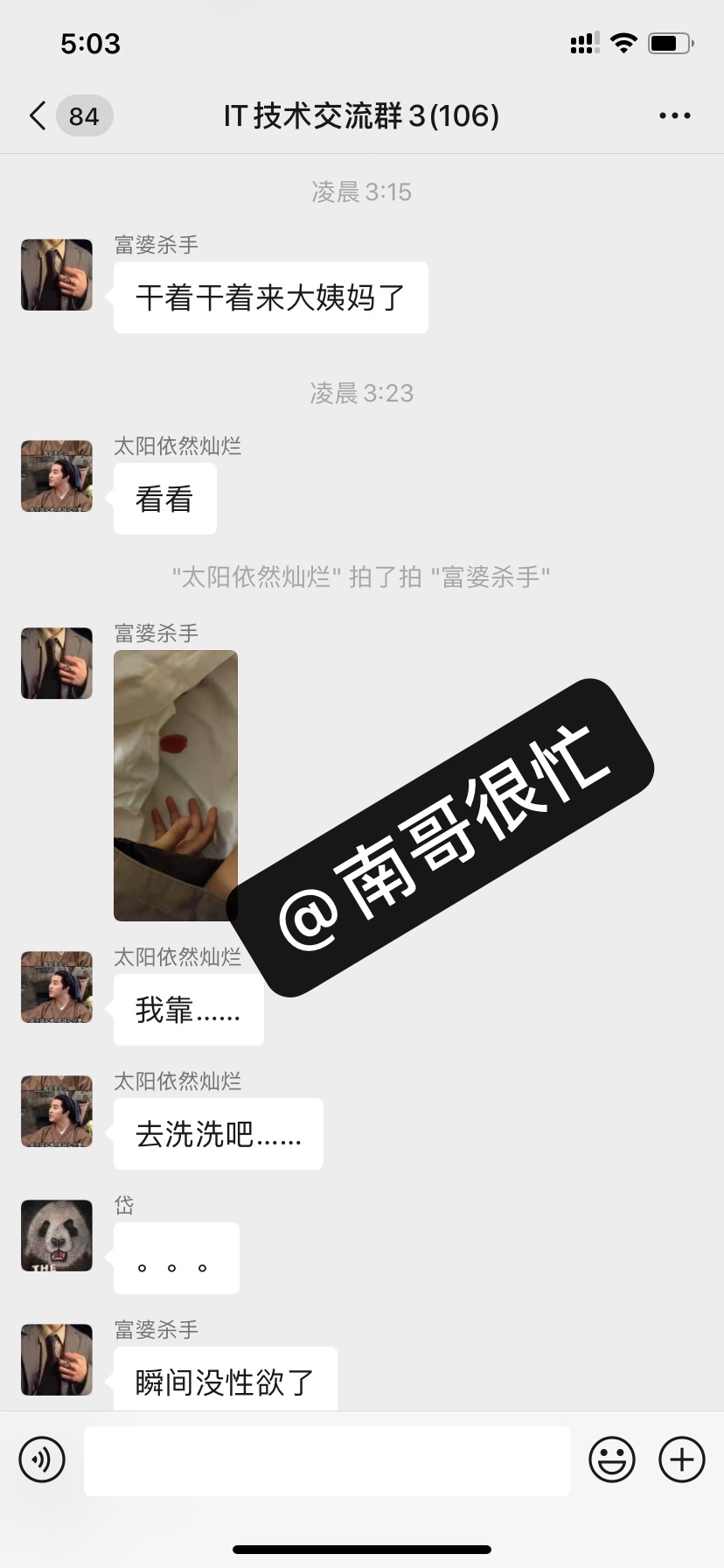Open the plus attachments menu
The width and height of the screenshot is (724, 1568).
[681, 1459]
